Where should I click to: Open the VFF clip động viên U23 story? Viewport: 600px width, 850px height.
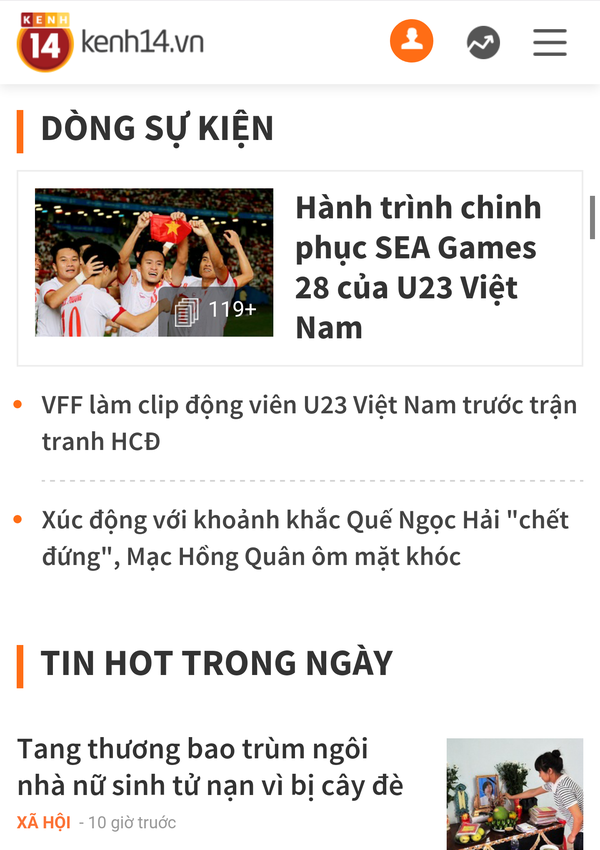tap(309, 422)
